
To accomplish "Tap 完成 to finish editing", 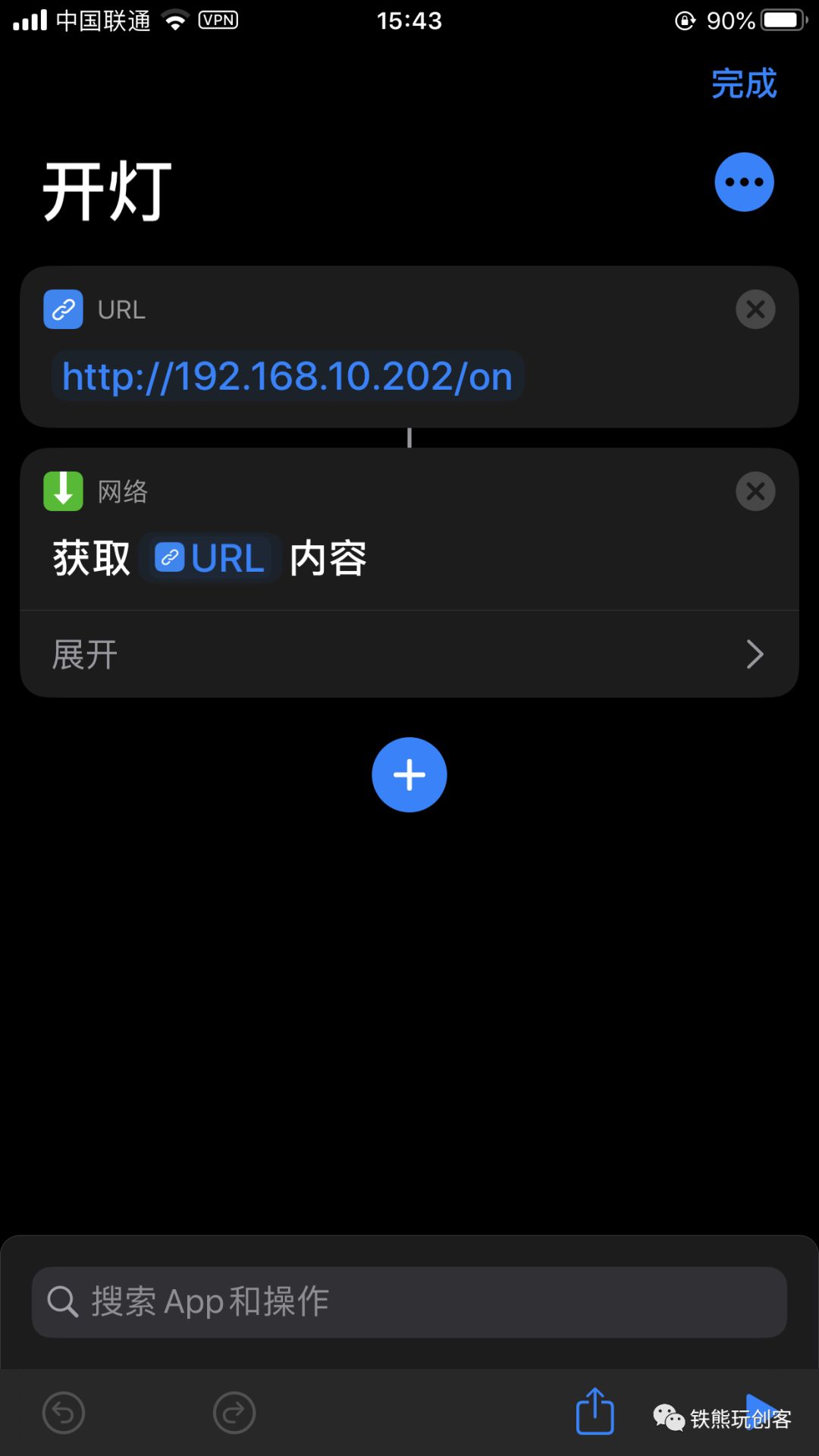I will (x=744, y=83).
